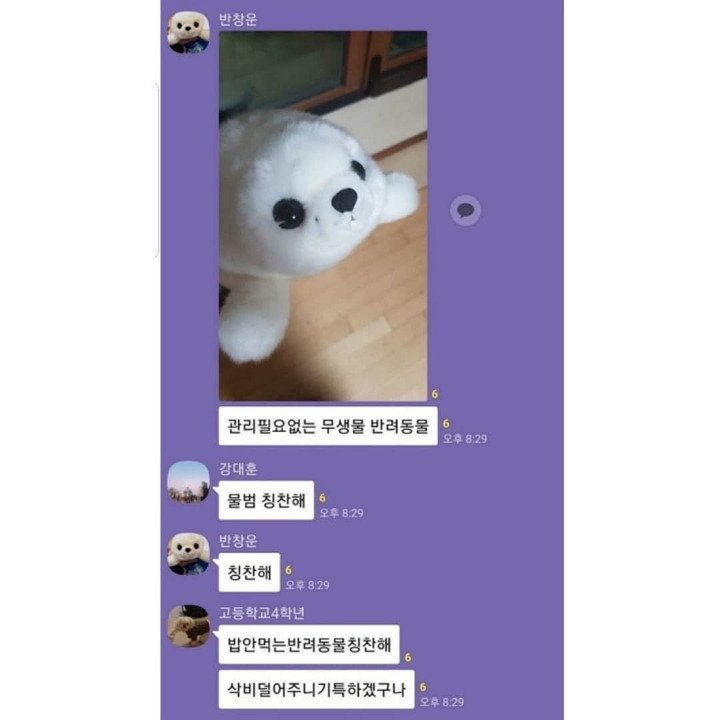This screenshot has width=720, height=720.
Task: Open 고등학교4학년's profile picture
Action: click(x=187, y=627)
